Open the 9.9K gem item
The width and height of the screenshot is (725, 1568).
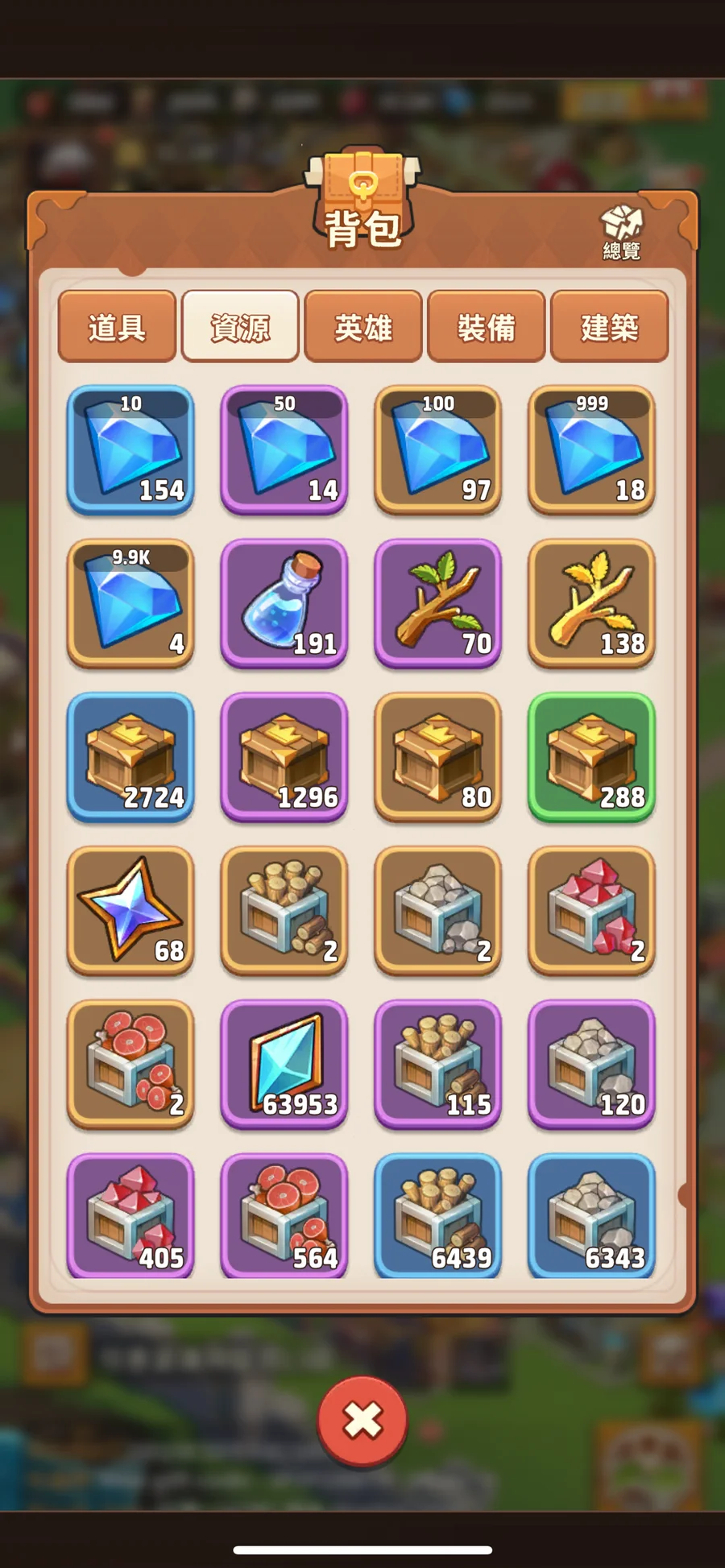130,603
